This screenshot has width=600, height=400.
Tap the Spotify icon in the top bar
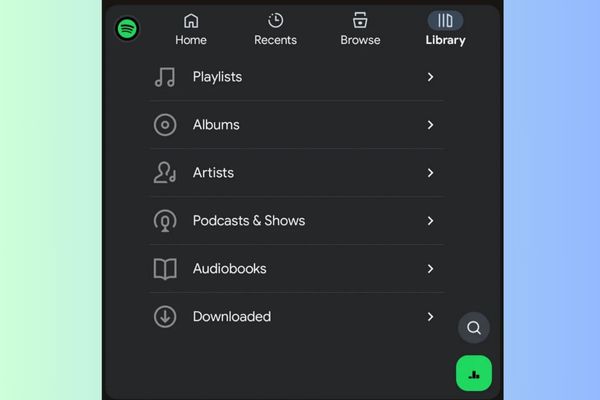(x=127, y=29)
